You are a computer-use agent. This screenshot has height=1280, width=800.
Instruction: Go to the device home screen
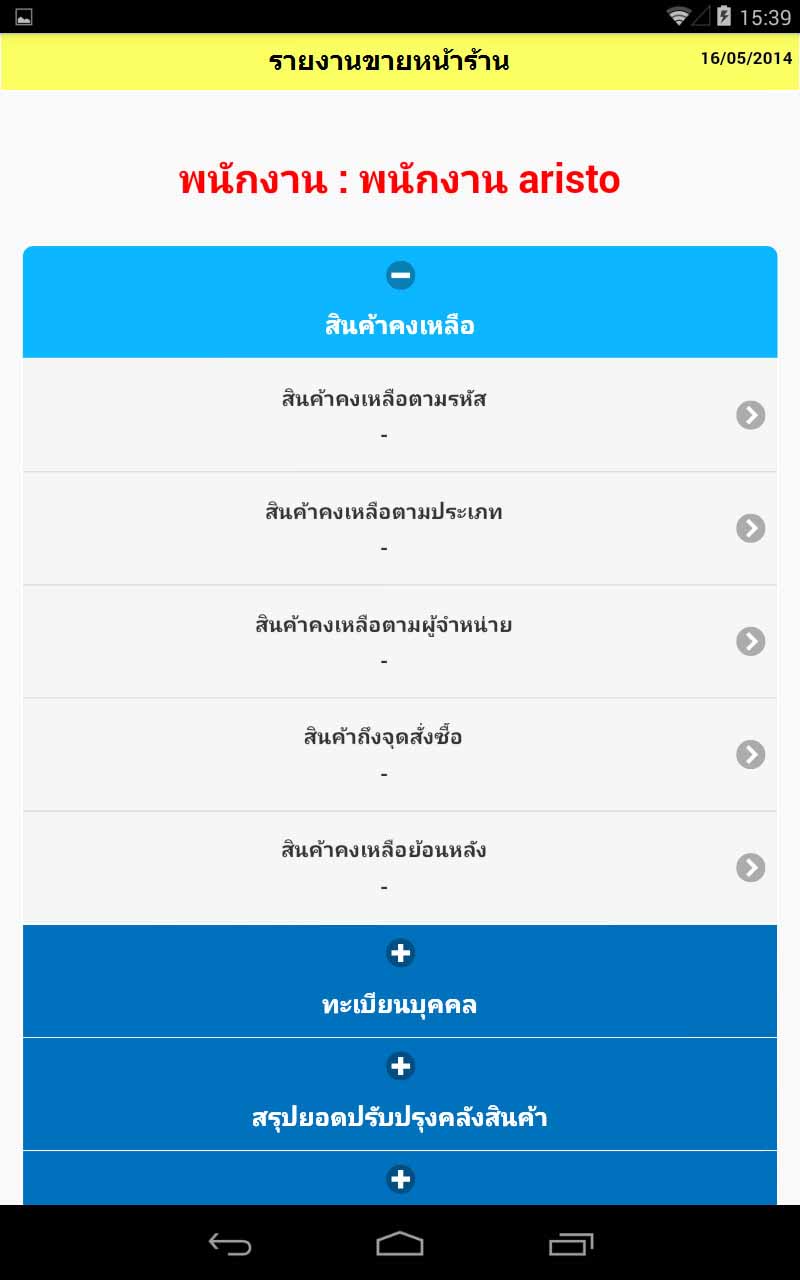400,1243
